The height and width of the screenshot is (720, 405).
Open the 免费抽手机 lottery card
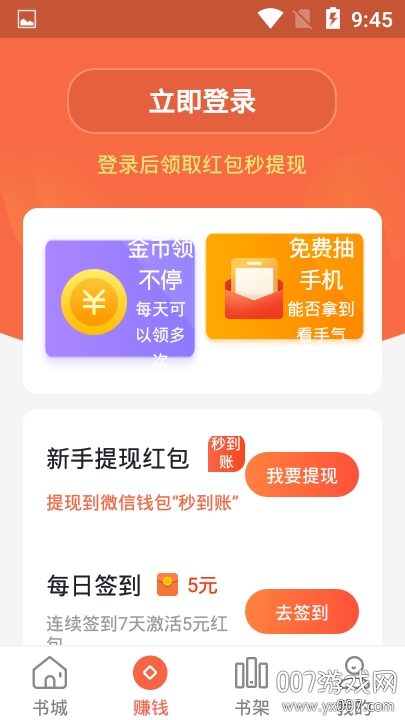[285, 287]
